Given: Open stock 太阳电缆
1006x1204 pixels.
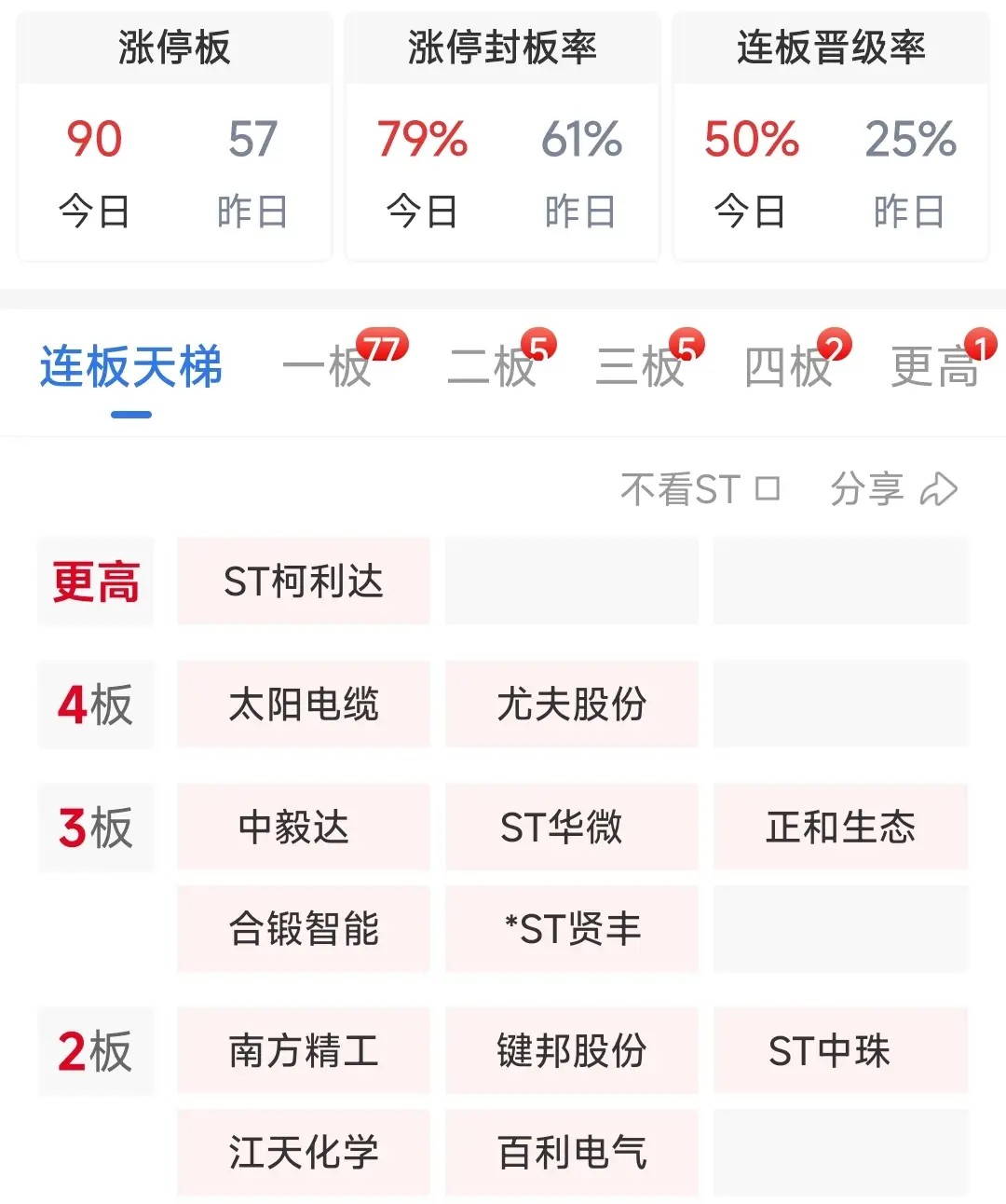Looking at the screenshot, I should pyautogui.click(x=304, y=704).
